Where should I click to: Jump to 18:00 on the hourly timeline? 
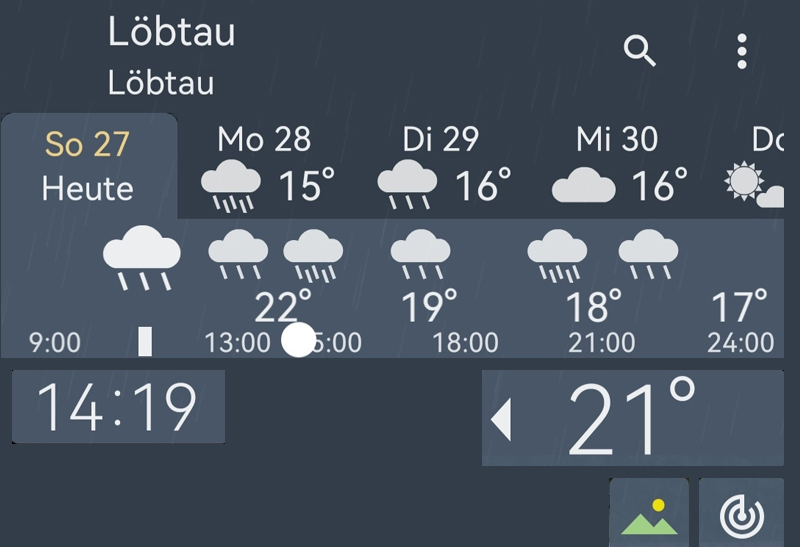pyautogui.click(x=465, y=343)
